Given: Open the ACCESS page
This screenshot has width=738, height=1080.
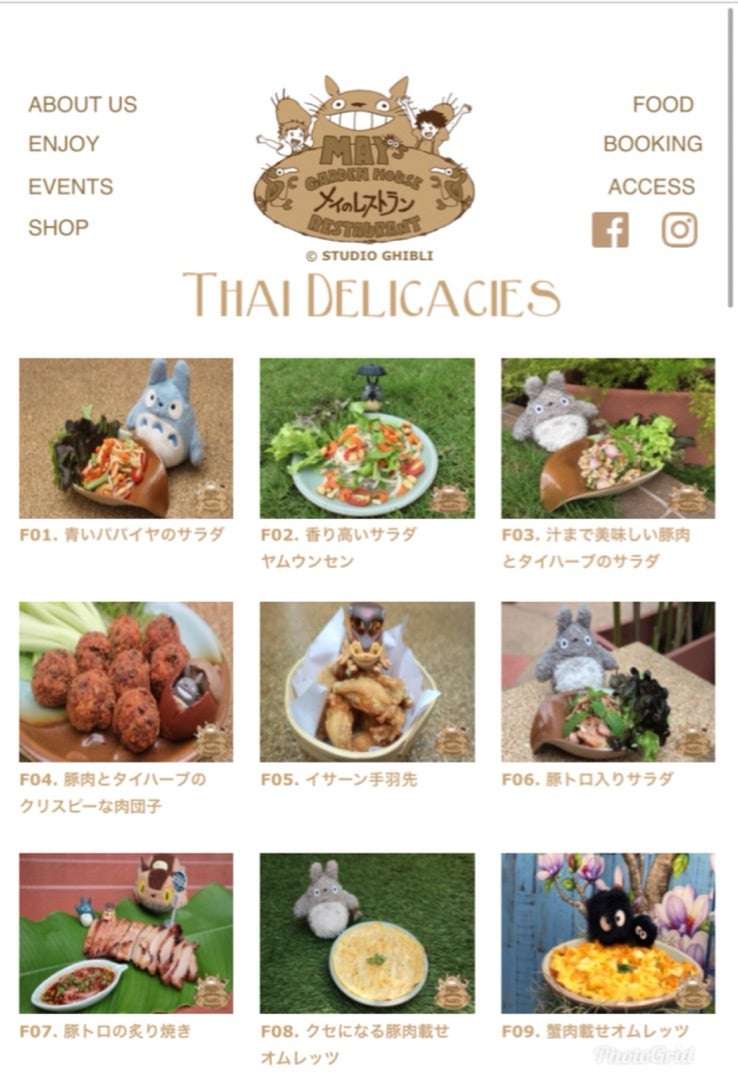Looking at the screenshot, I should pyautogui.click(x=651, y=186).
